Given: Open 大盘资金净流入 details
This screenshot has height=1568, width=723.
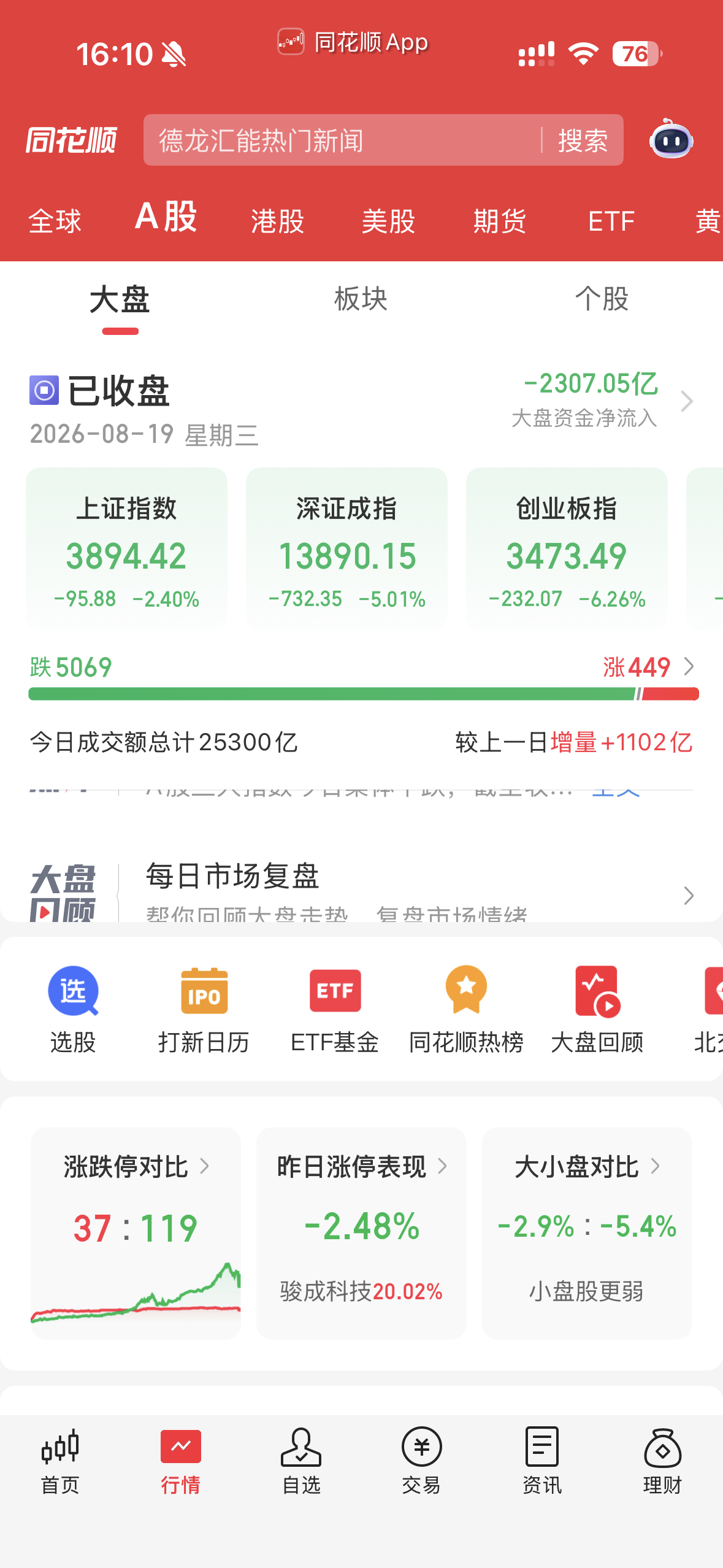Looking at the screenshot, I should click(602, 401).
